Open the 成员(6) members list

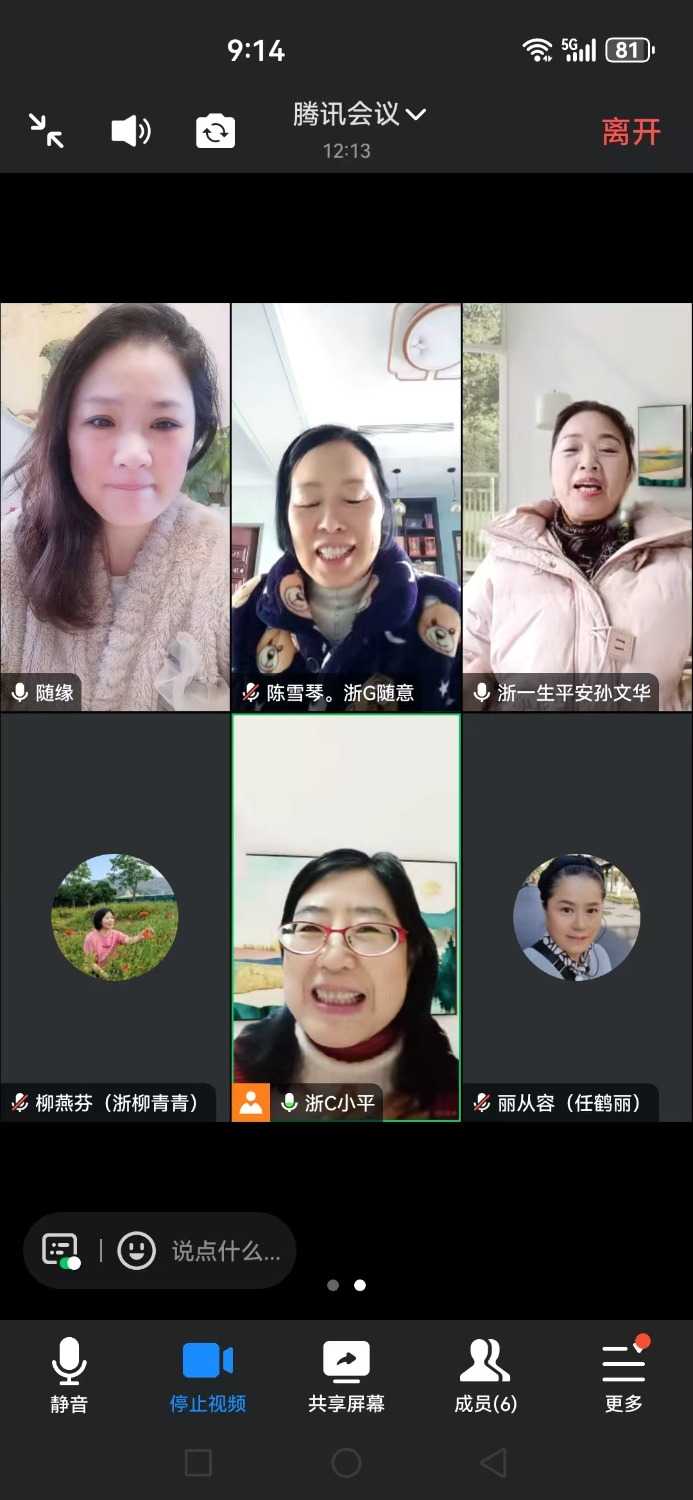485,1375
